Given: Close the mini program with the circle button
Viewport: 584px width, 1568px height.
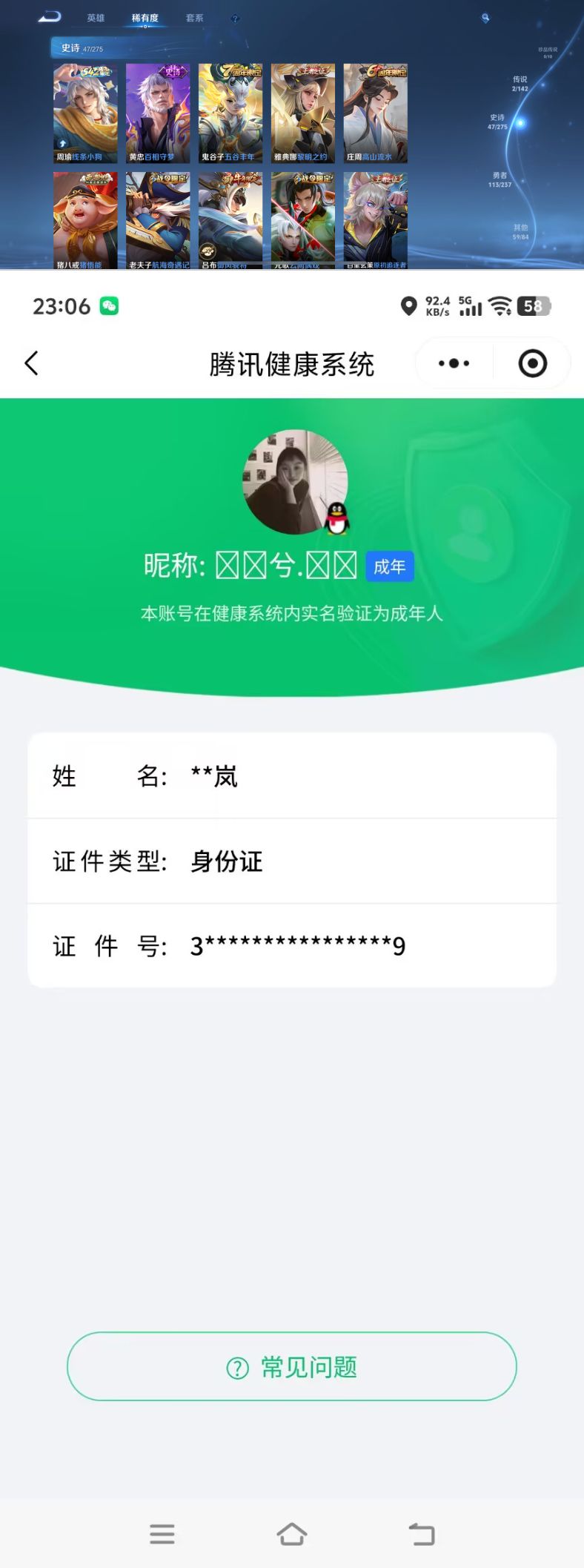Looking at the screenshot, I should pos(532,363).
